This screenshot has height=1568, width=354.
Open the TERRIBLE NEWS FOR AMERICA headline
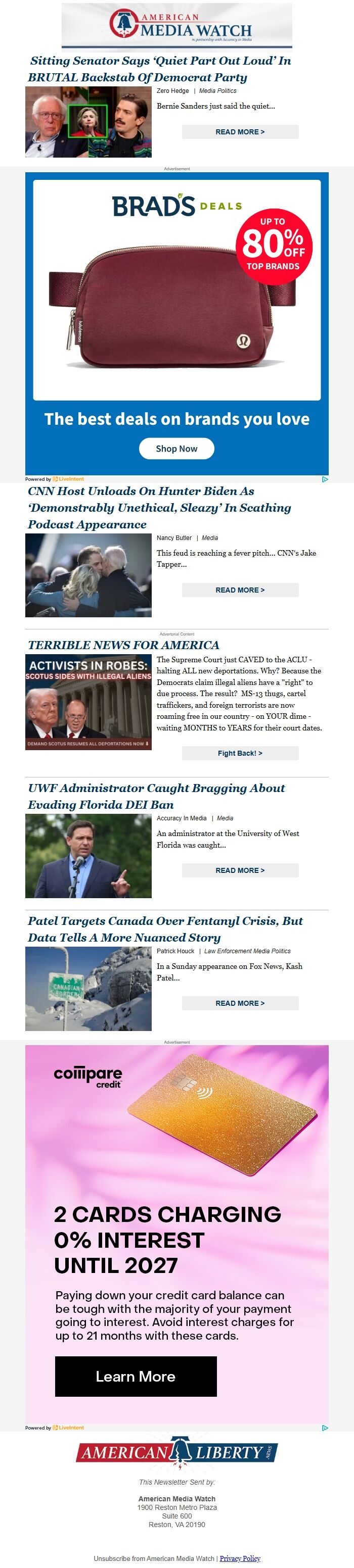pos(124,645)
